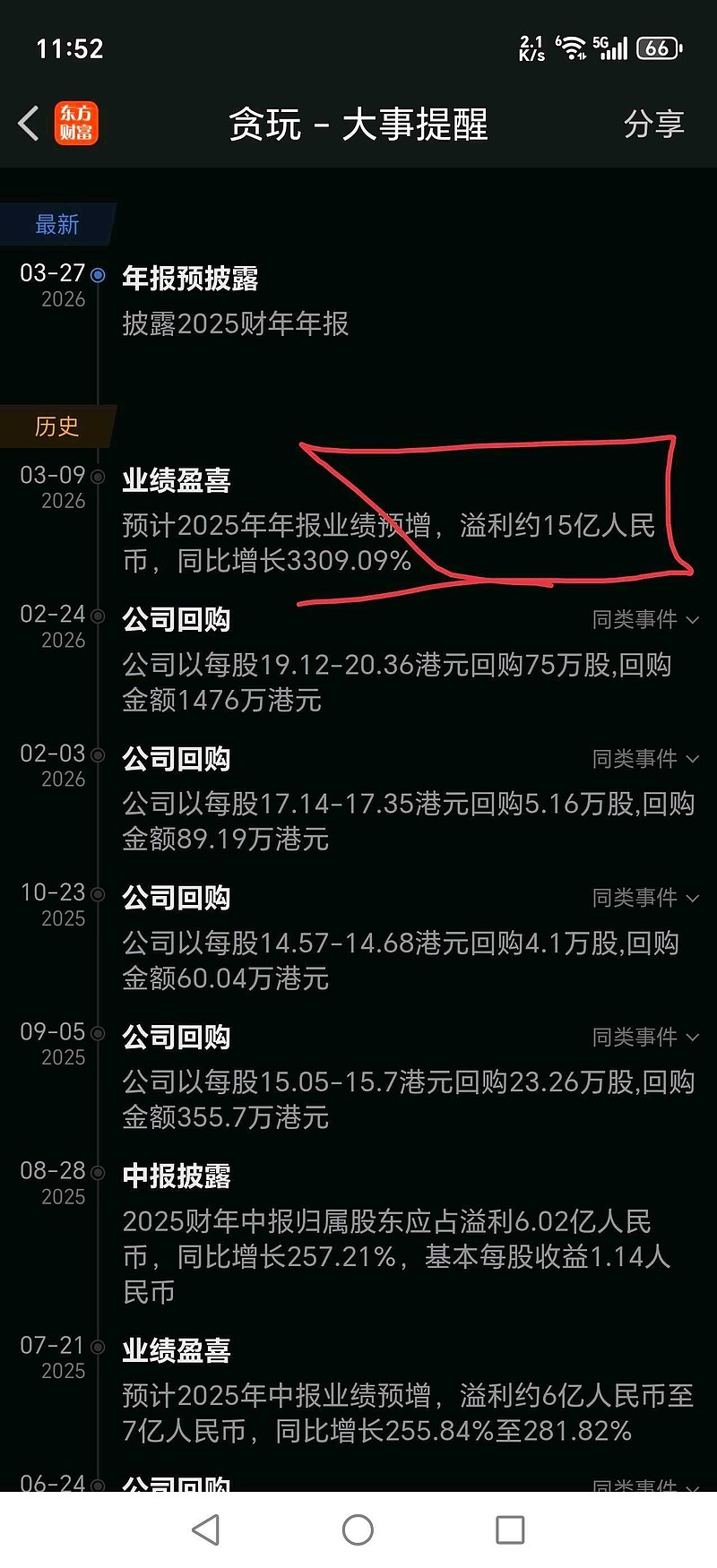Open the 业绩盈喜 event dated 03-09
717x1568 pixels.
pyautogui.click(x=177, y=481)
